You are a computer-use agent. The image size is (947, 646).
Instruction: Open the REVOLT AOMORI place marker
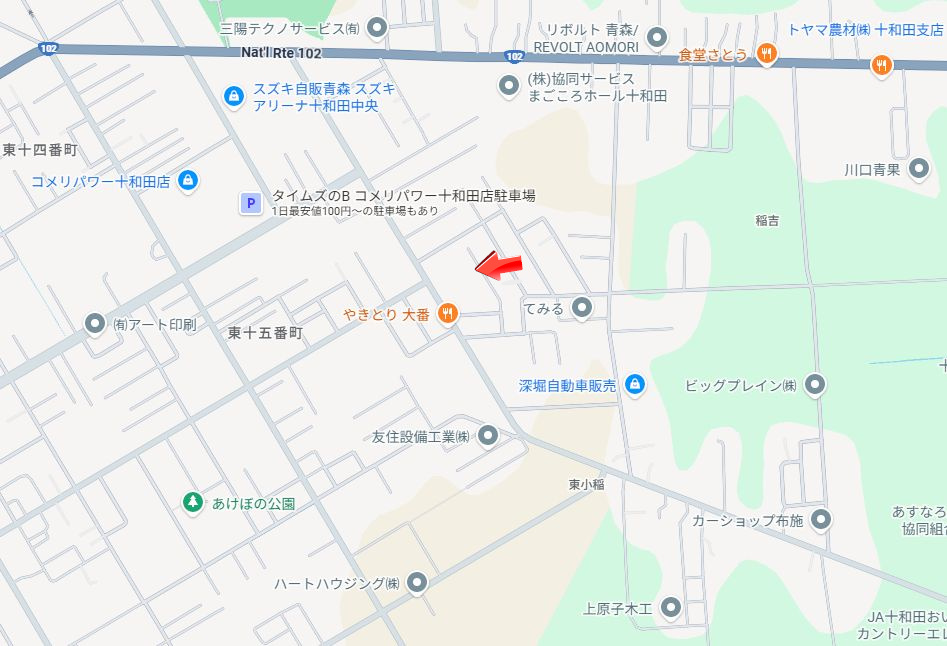click(x=657, y=38)
